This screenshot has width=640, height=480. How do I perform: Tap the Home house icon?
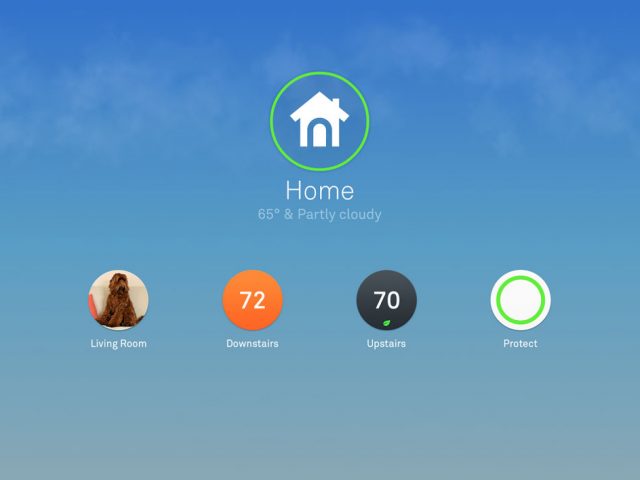(x=319, y=120)
